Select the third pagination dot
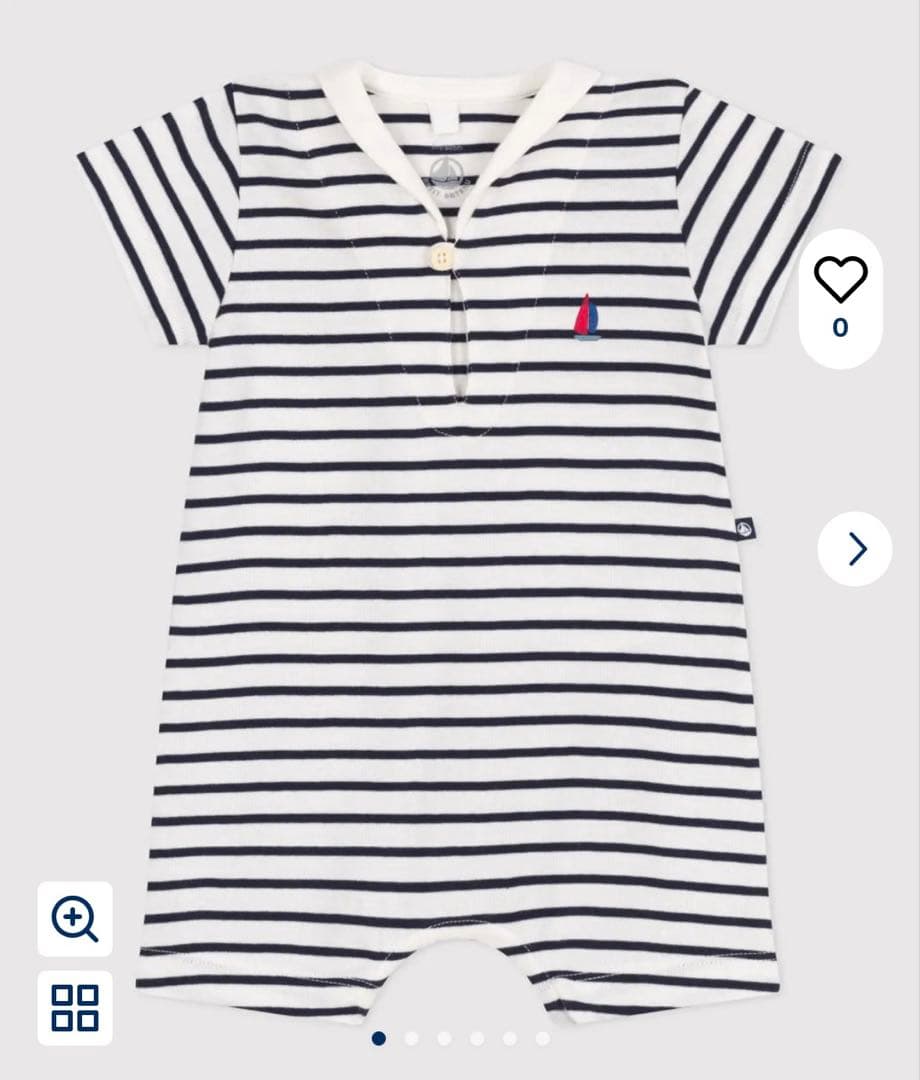The image size is (920, 1080). (x=445, y=1038)
